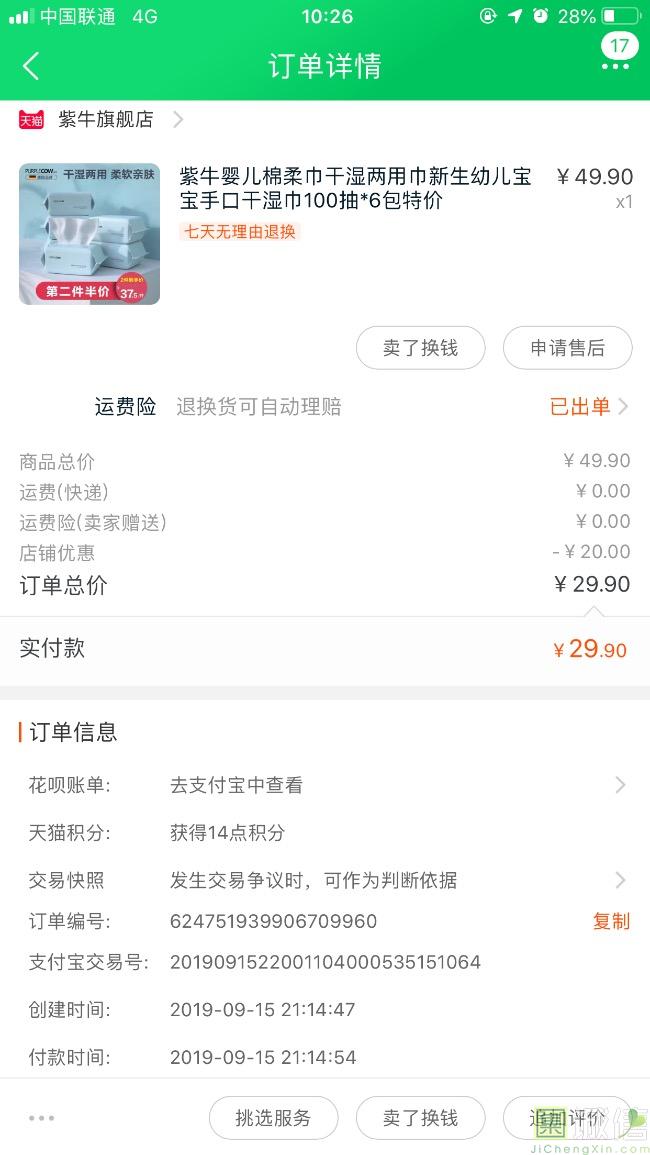Open the 紫牛婴儿棉柔巾 product item

(x=325, y=234)
